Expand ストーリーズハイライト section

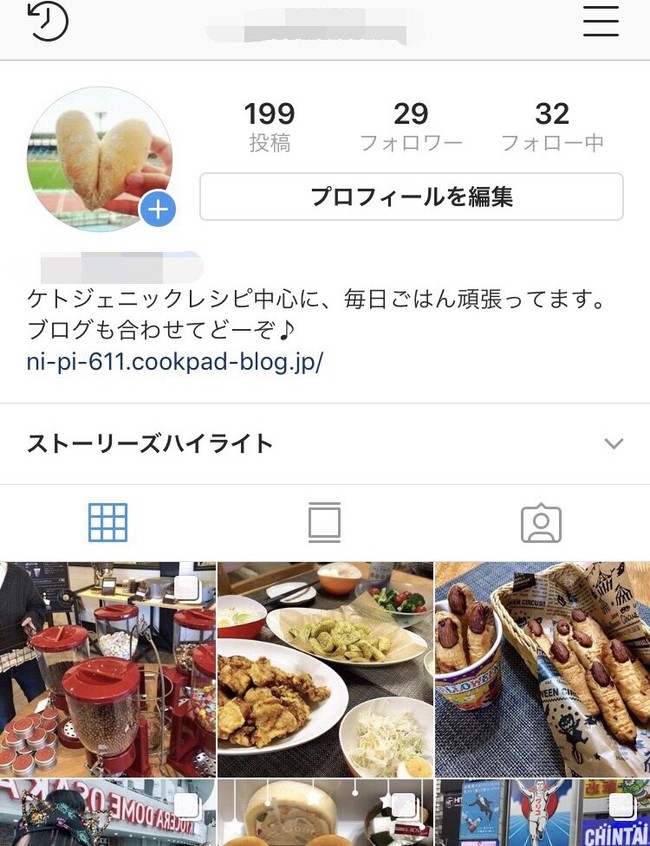pos(614,444)
